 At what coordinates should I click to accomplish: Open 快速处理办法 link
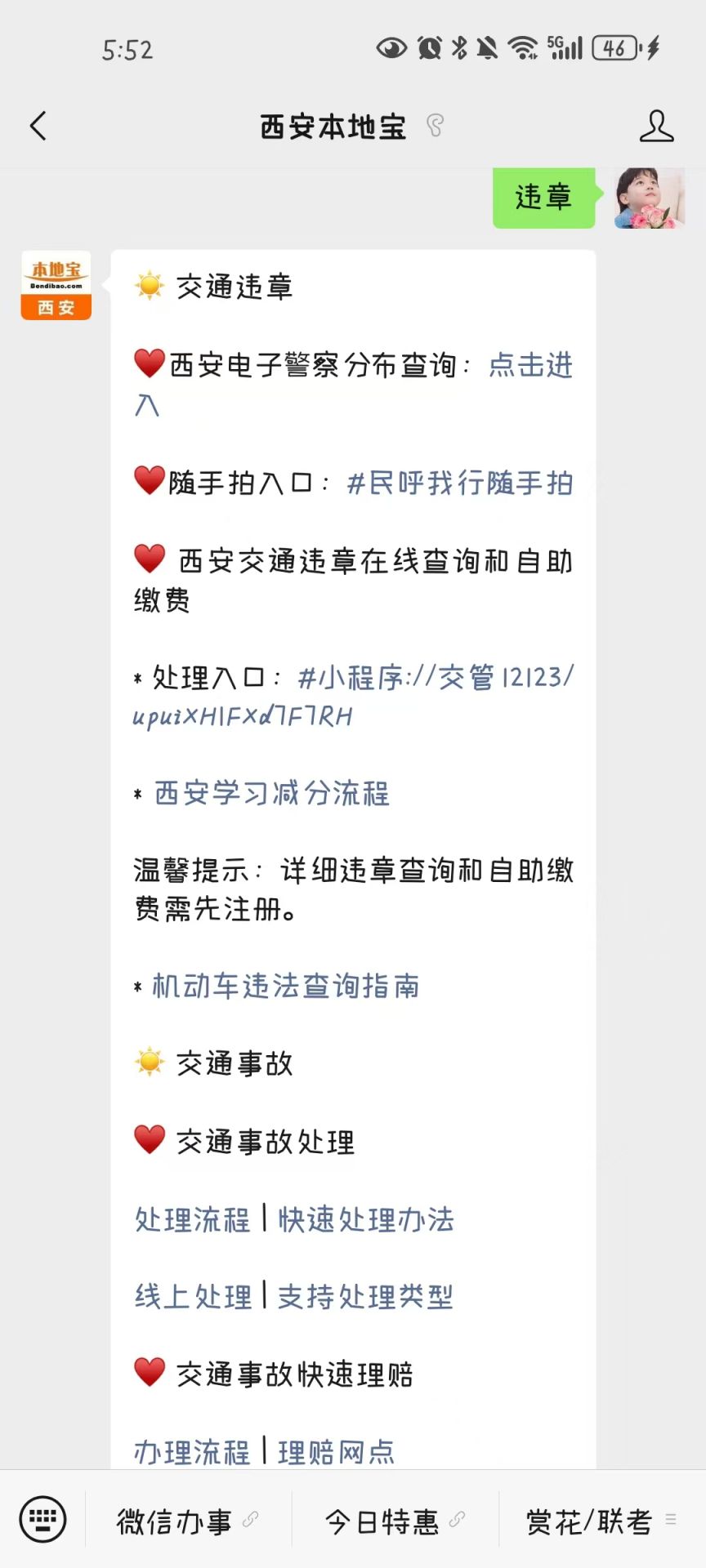click(x=366, y=1219)
